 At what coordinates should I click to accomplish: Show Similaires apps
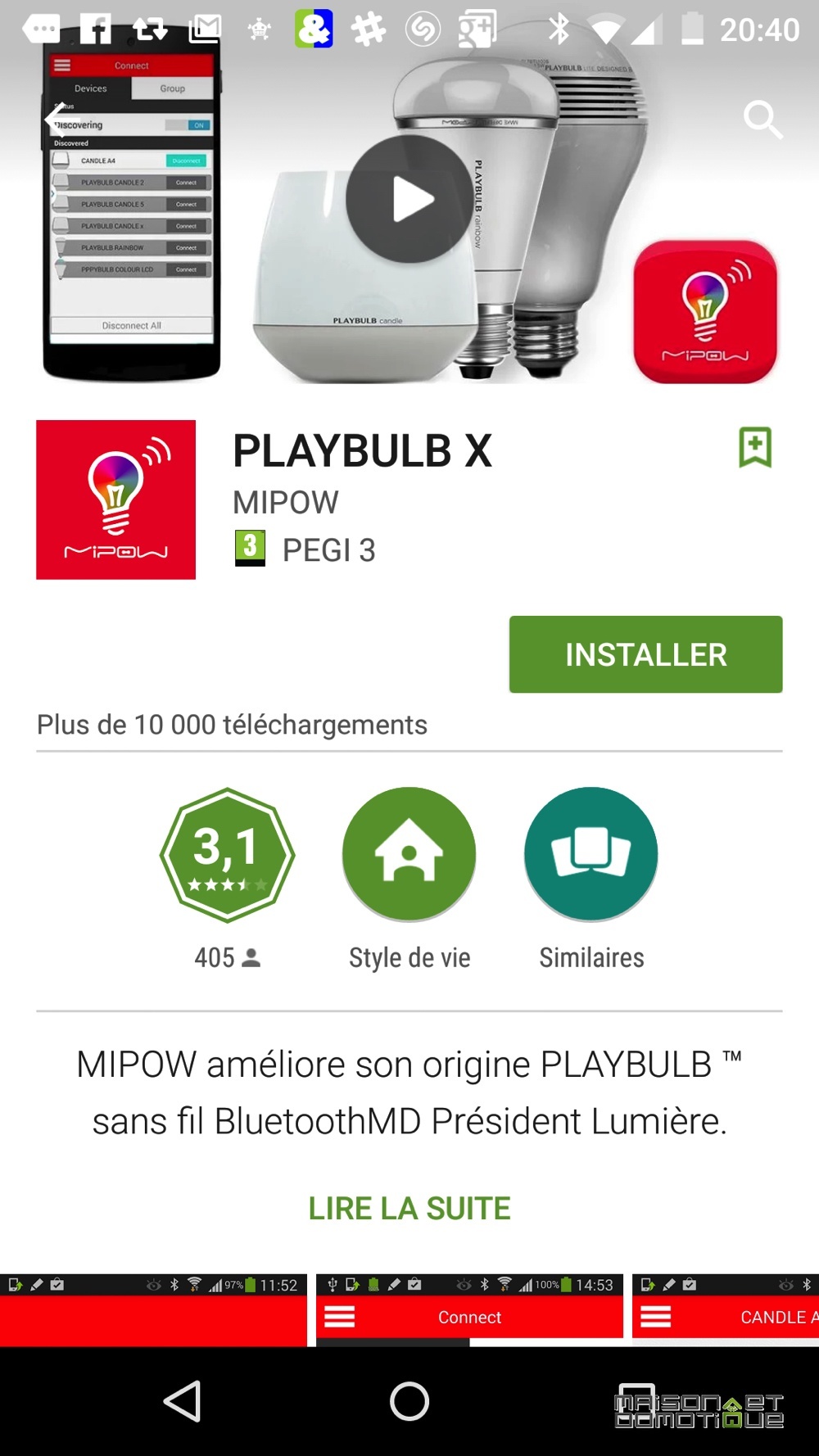pos(591,855)
